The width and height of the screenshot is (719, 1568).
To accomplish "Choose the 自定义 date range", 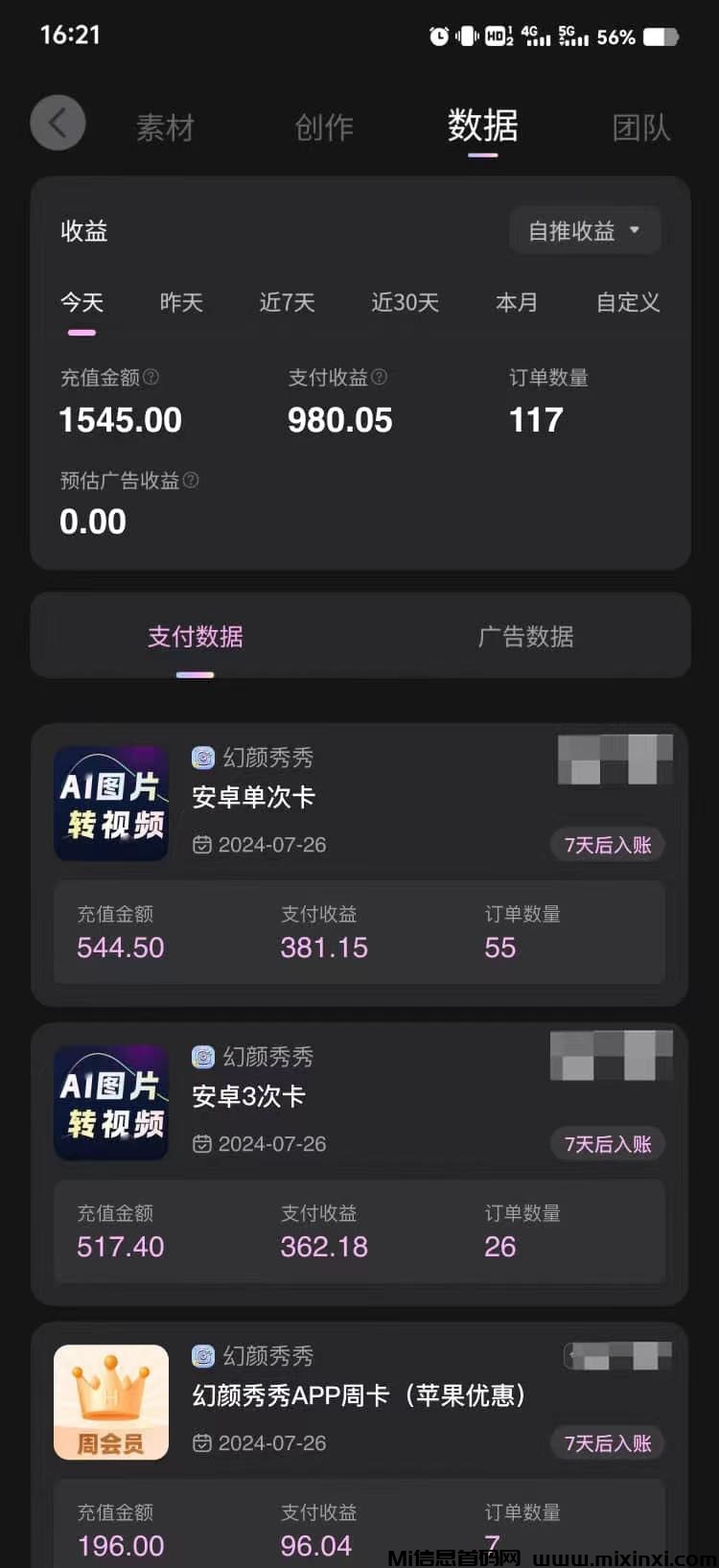I will (628, 303).
